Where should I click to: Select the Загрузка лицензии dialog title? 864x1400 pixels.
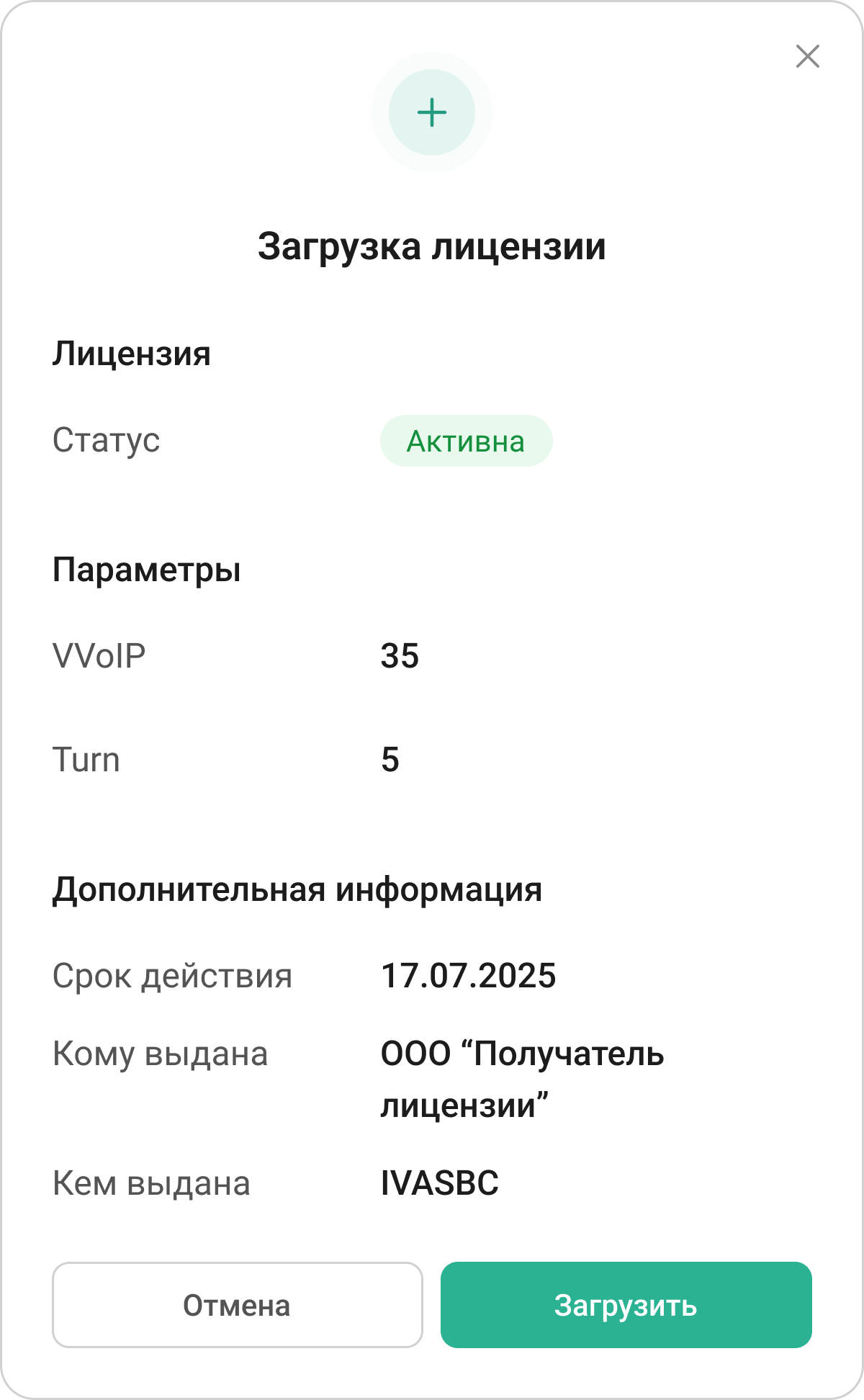pos(431,247)
